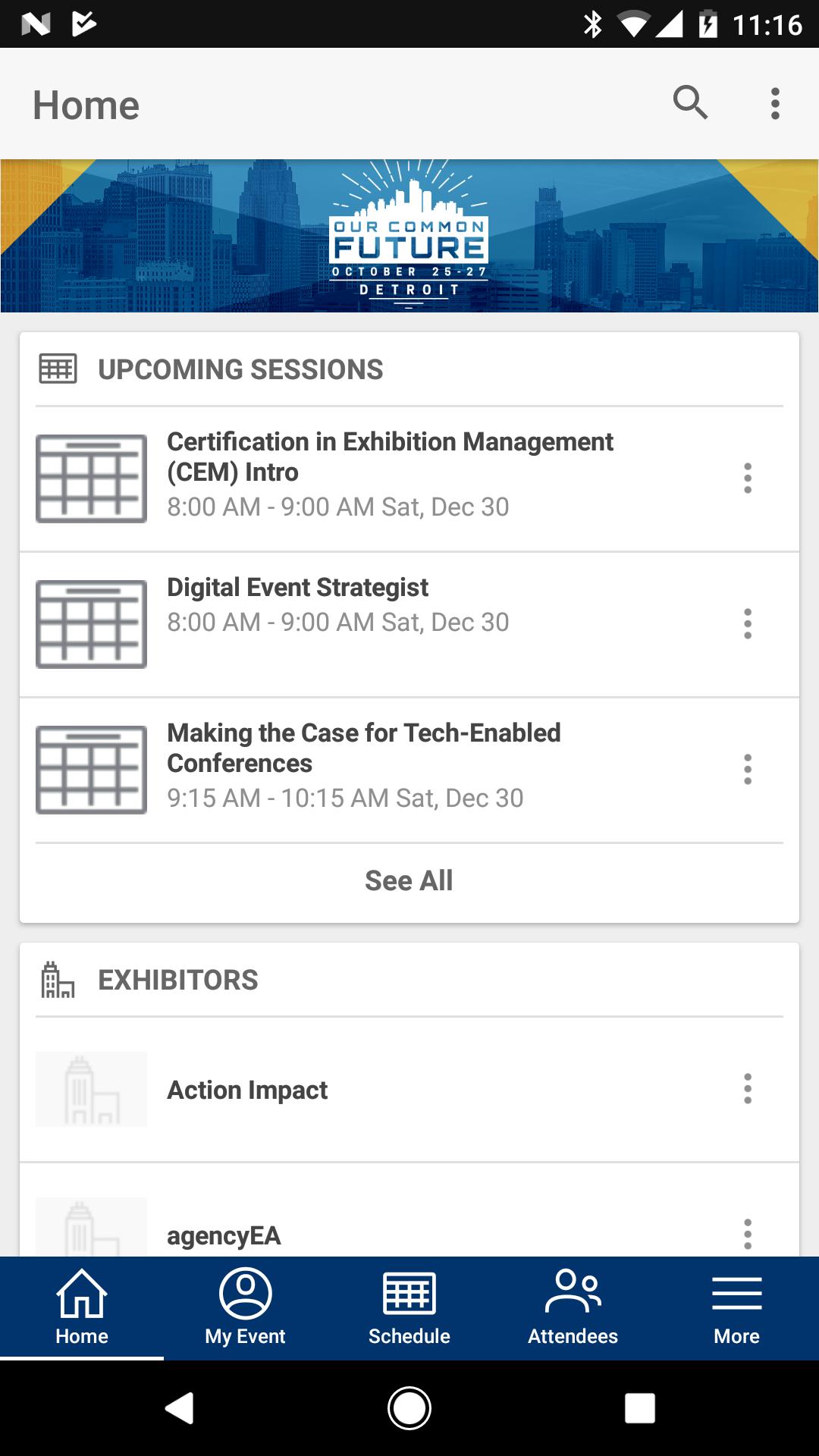Viewport: 819px width, 1456px height.
Task: Open the More tab
Action: click(737, 1308)
